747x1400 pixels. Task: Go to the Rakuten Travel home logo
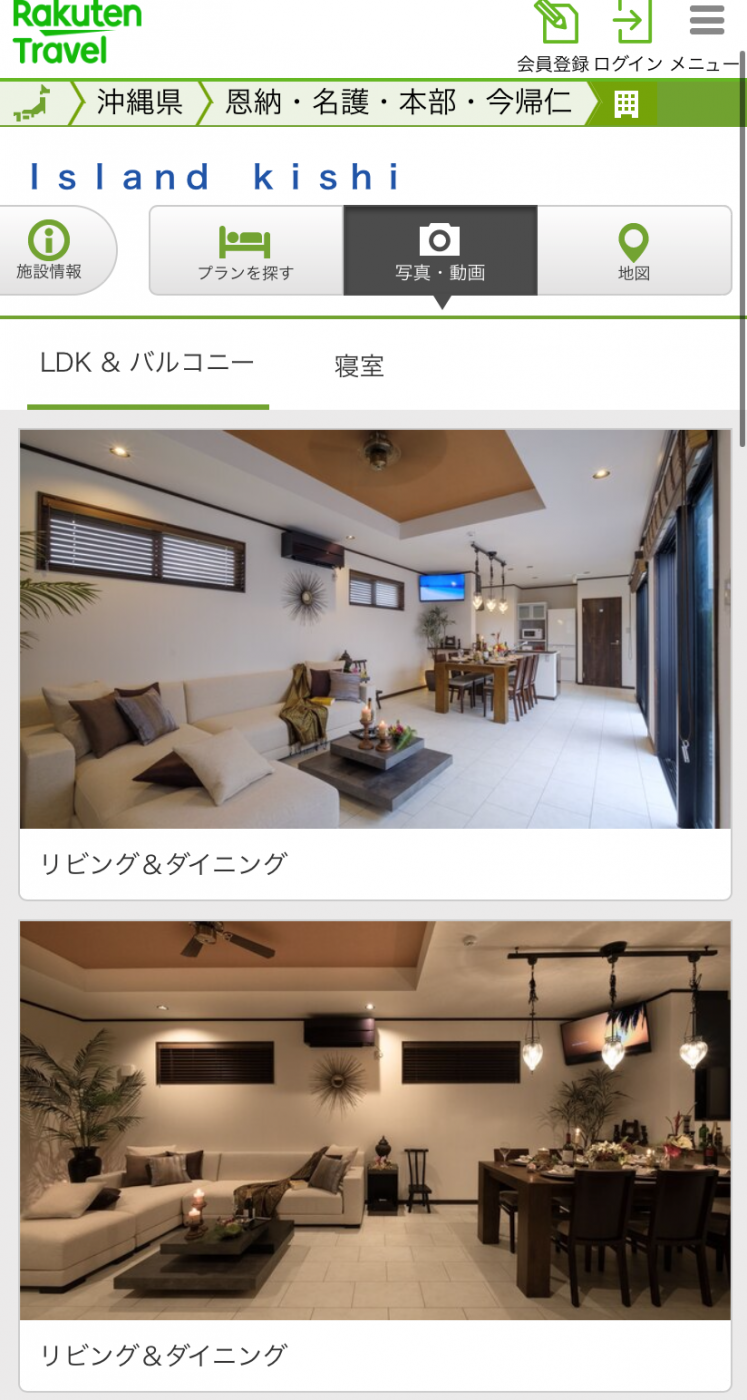pyautogui.click(x=75, y=33)
